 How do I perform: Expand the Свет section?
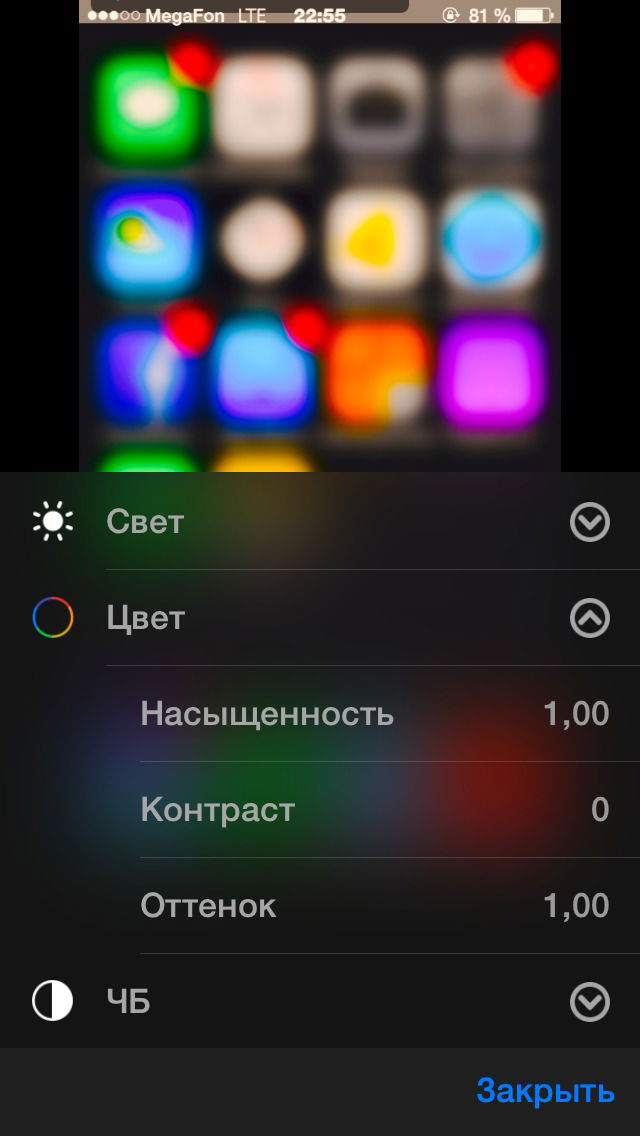click(589, 522)
